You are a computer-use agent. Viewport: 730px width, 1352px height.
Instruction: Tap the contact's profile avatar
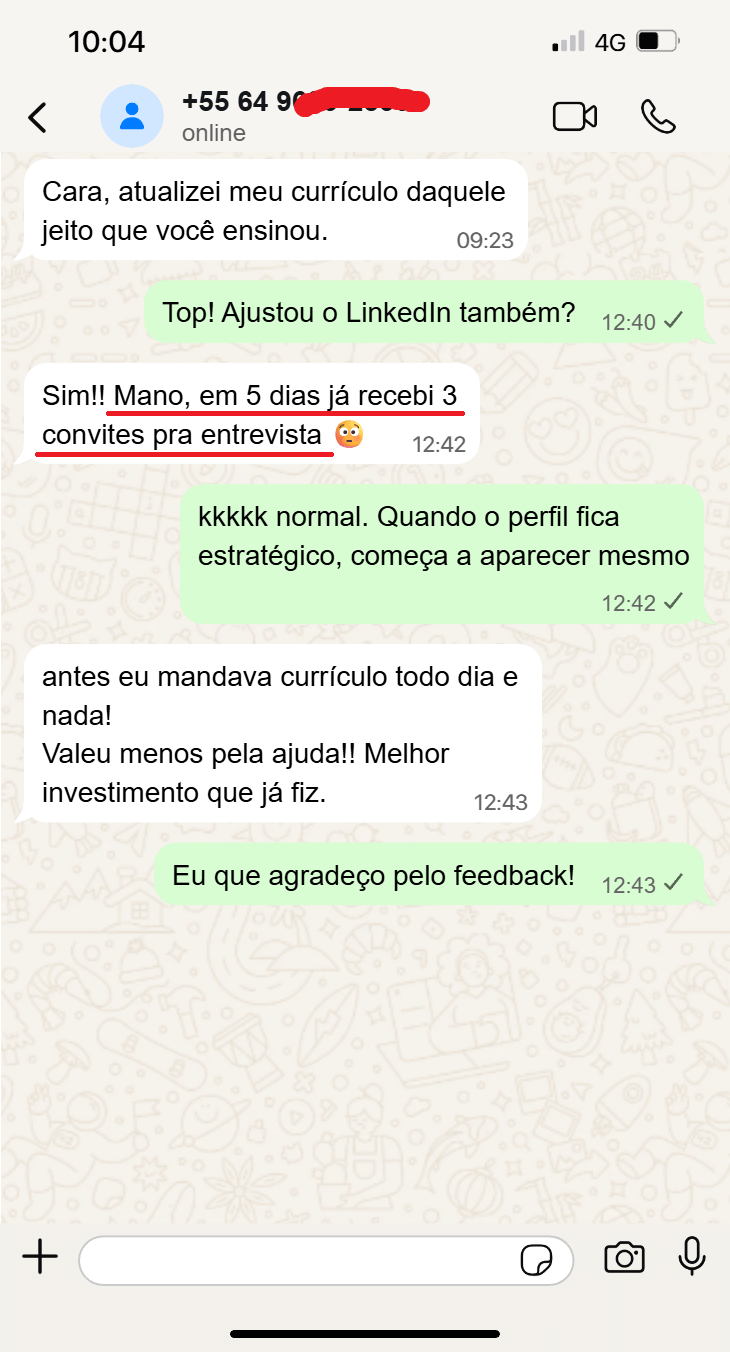click(131, 116)
